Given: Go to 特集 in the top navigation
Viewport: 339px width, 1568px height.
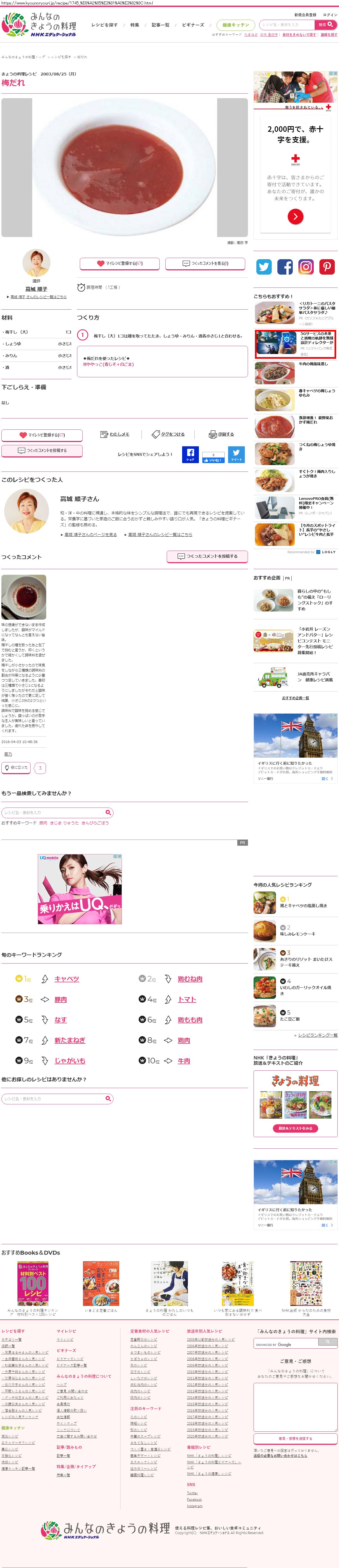Looking at the screenshot, I should pyautogui.click(x=134, y=25).
